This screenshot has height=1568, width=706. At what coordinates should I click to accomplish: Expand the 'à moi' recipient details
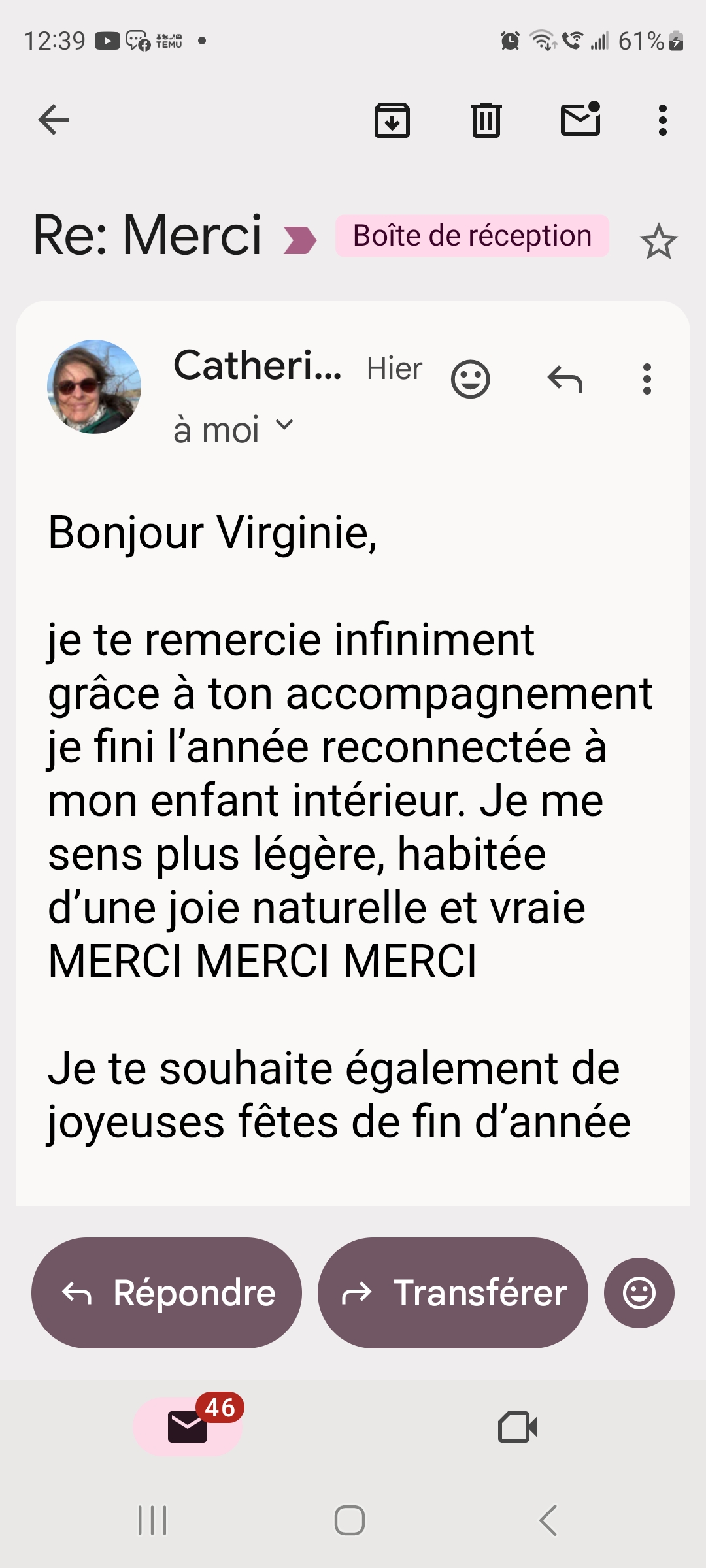(284, 425)
